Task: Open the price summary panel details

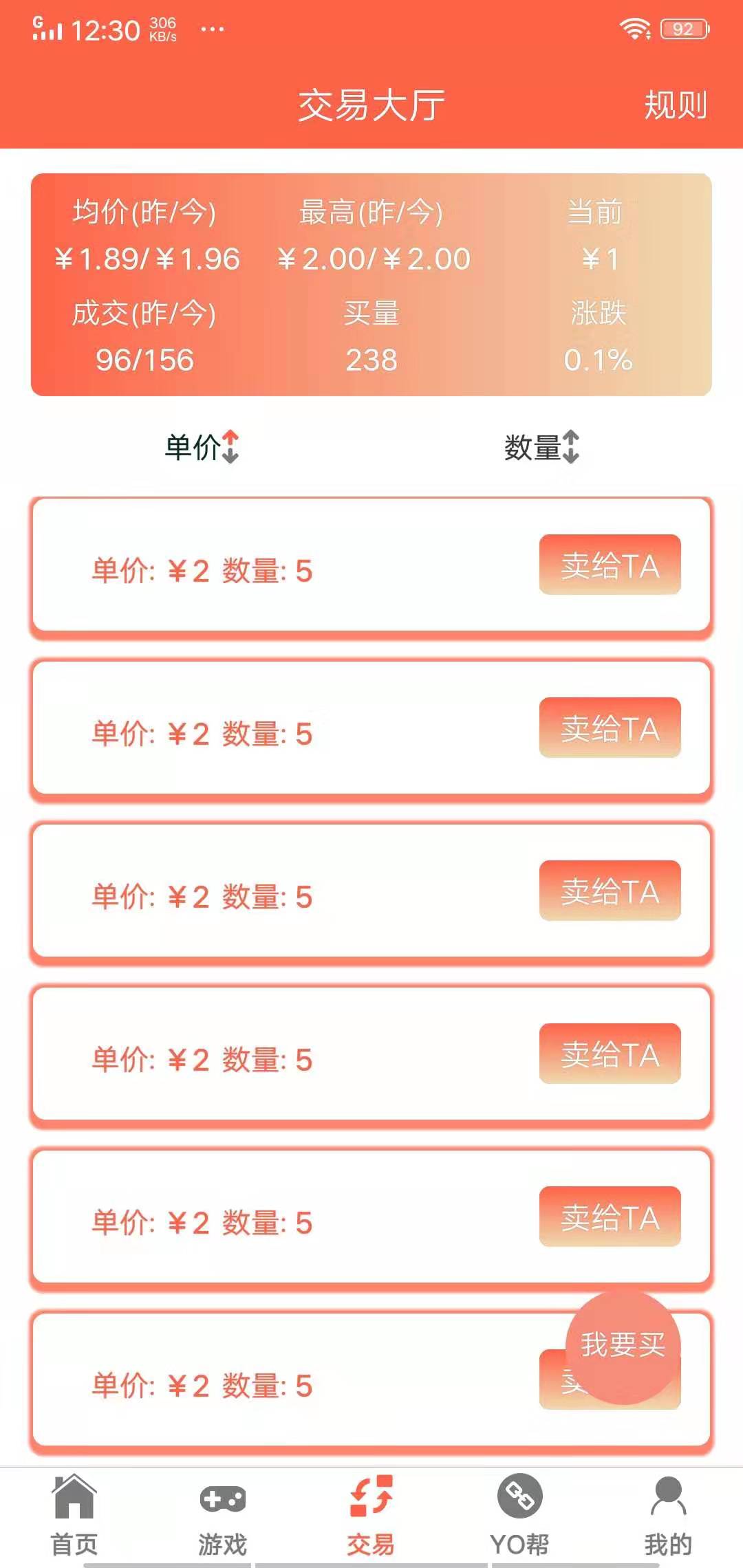Action: click(371, 282)
